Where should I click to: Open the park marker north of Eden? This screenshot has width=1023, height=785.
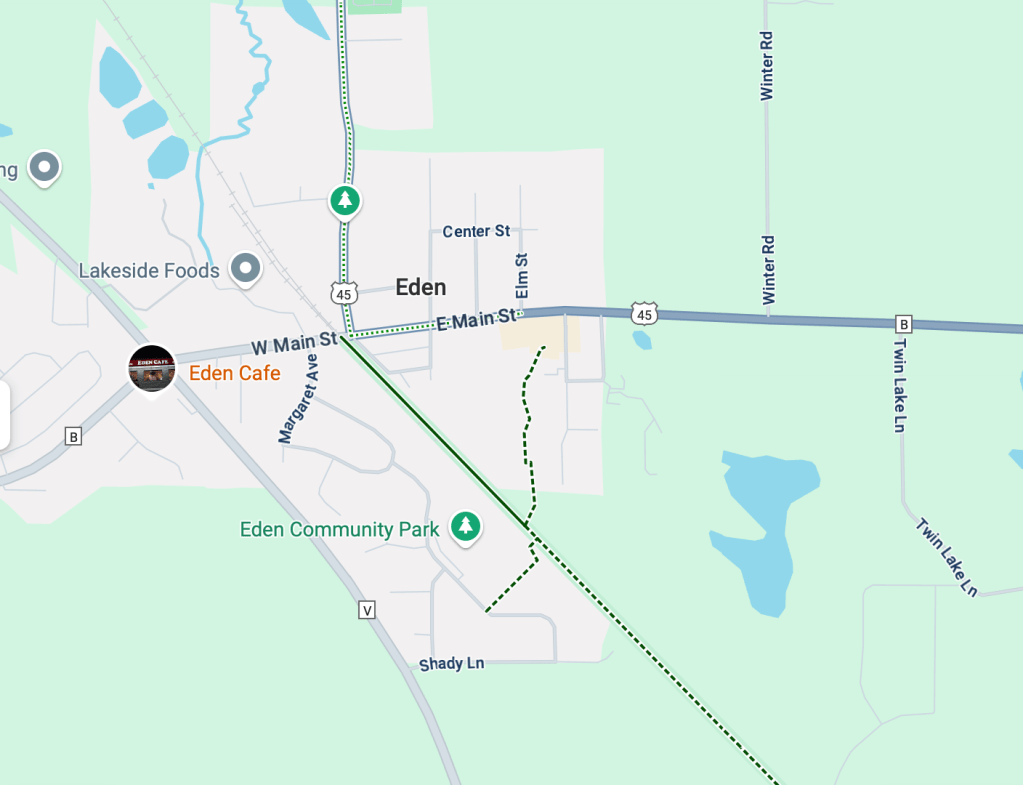pyautogui.click(x=345, y=200)
